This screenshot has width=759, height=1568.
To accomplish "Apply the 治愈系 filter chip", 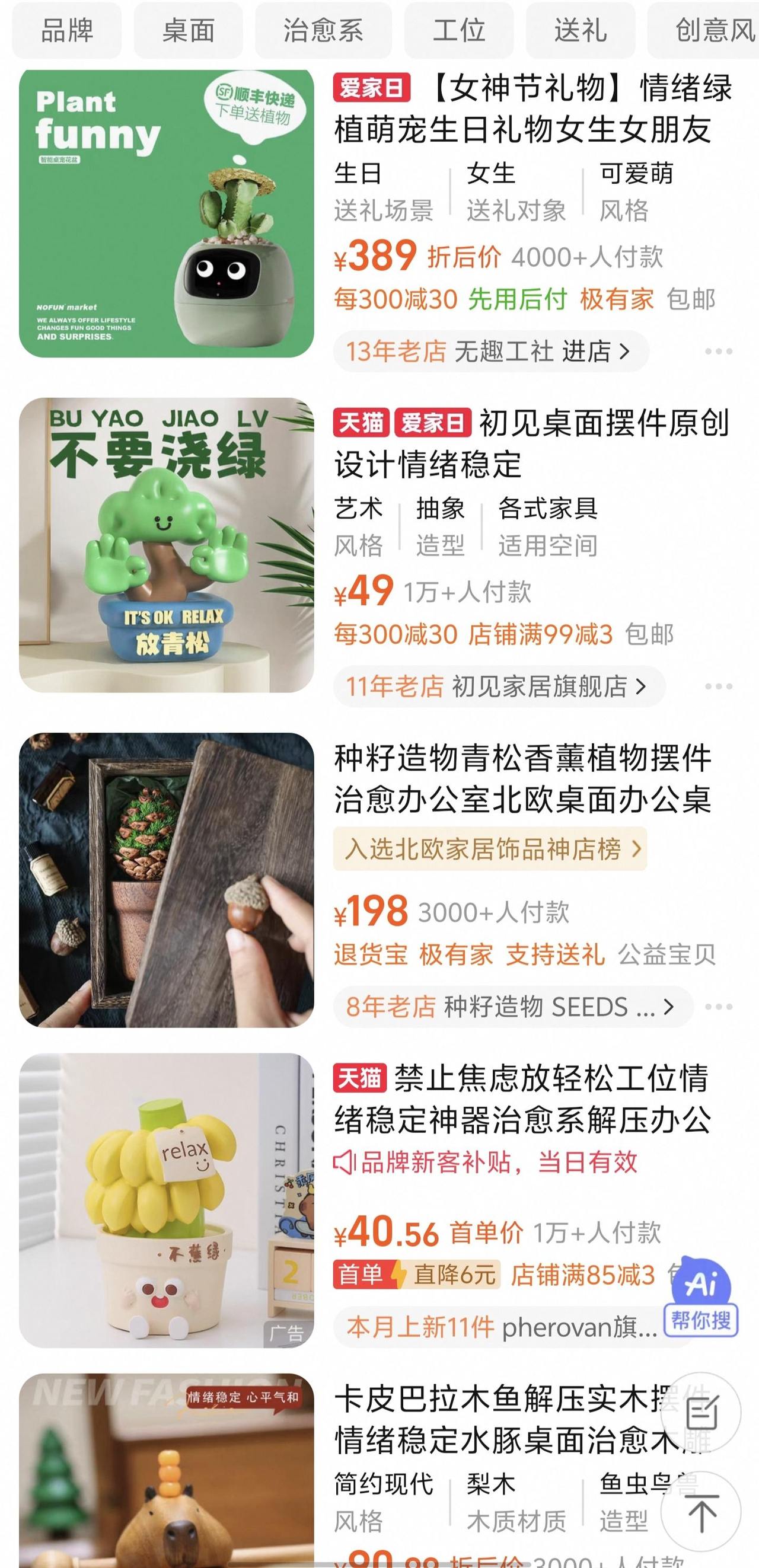I will 323,30.
